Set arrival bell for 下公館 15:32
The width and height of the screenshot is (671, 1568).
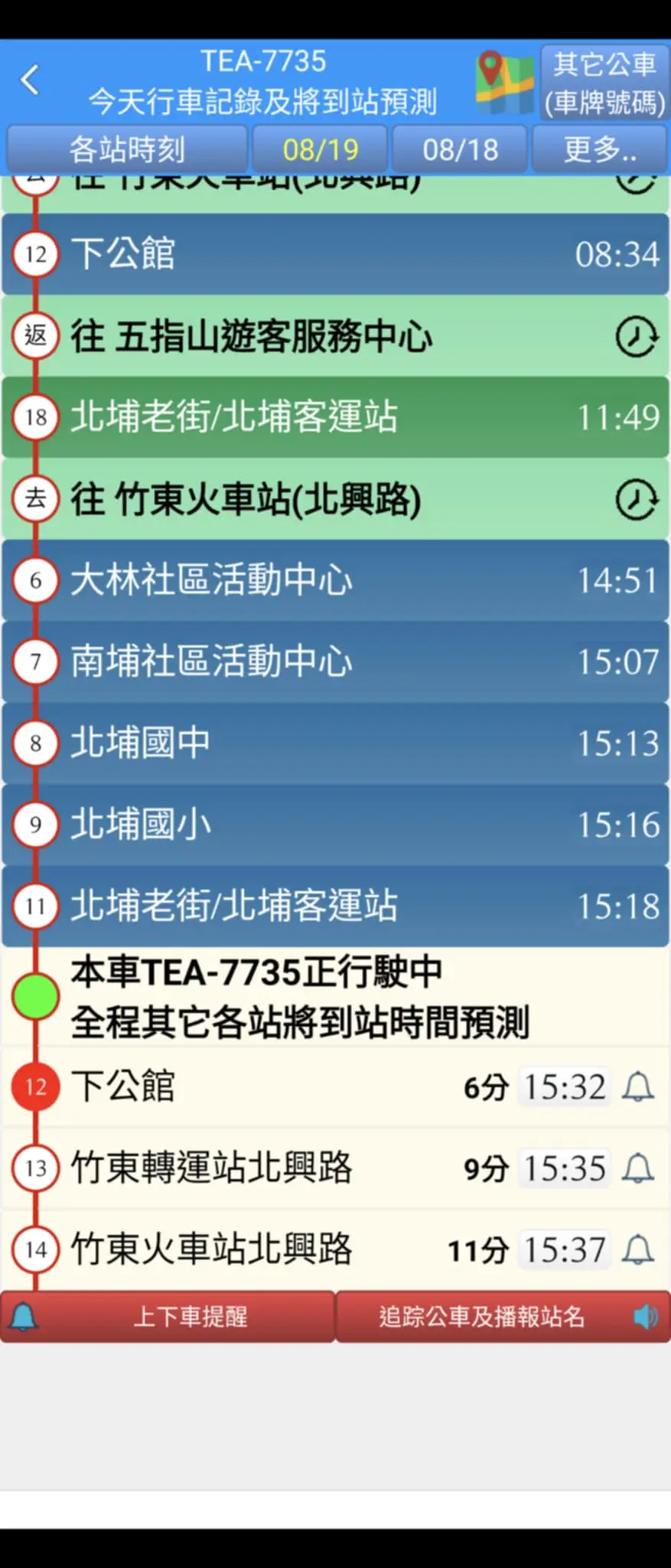point(637,1086)
